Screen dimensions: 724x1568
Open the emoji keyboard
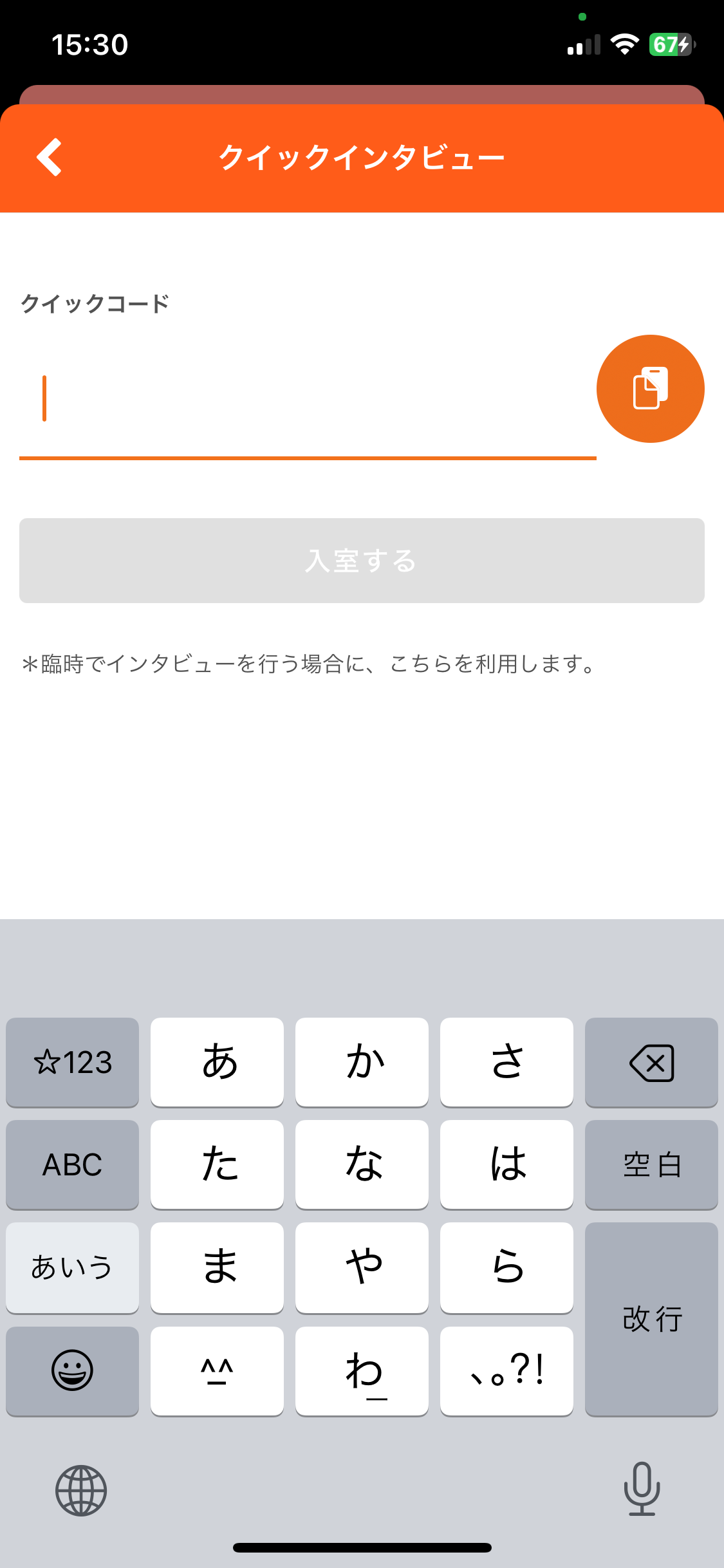click(x=71, y=1371)
